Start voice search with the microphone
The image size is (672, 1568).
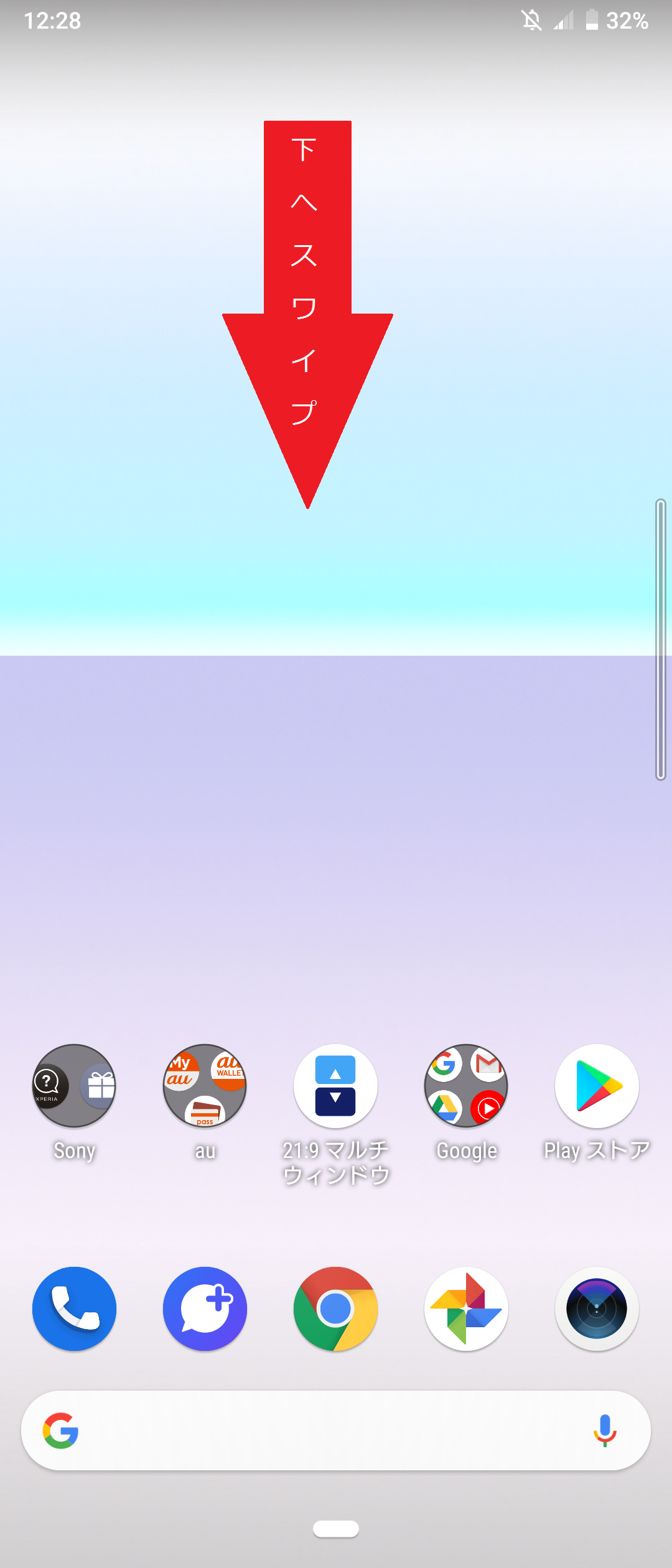(604, 1430)
